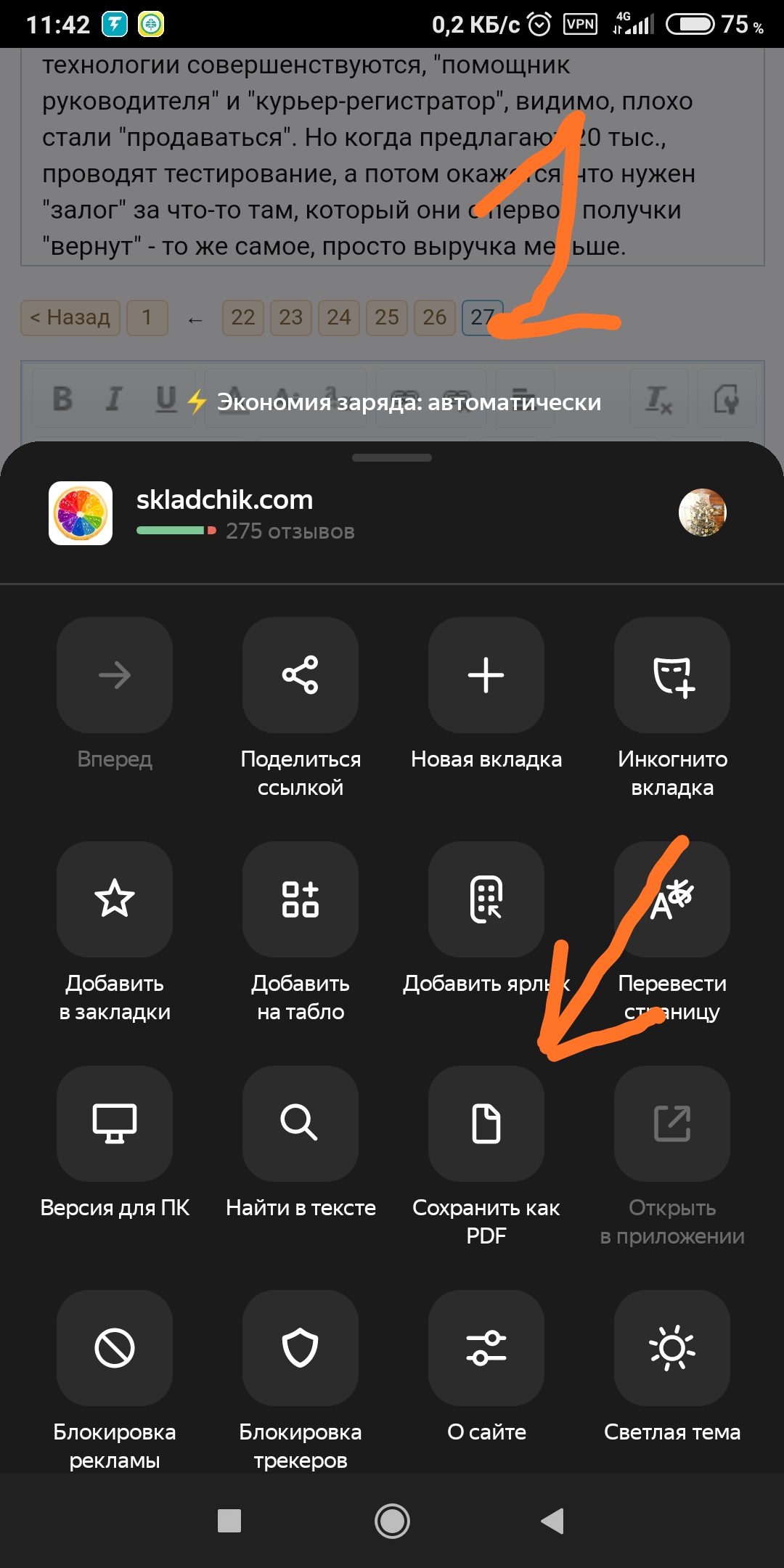
Task: Open ad blocking settings
Action: [115, 1348]
